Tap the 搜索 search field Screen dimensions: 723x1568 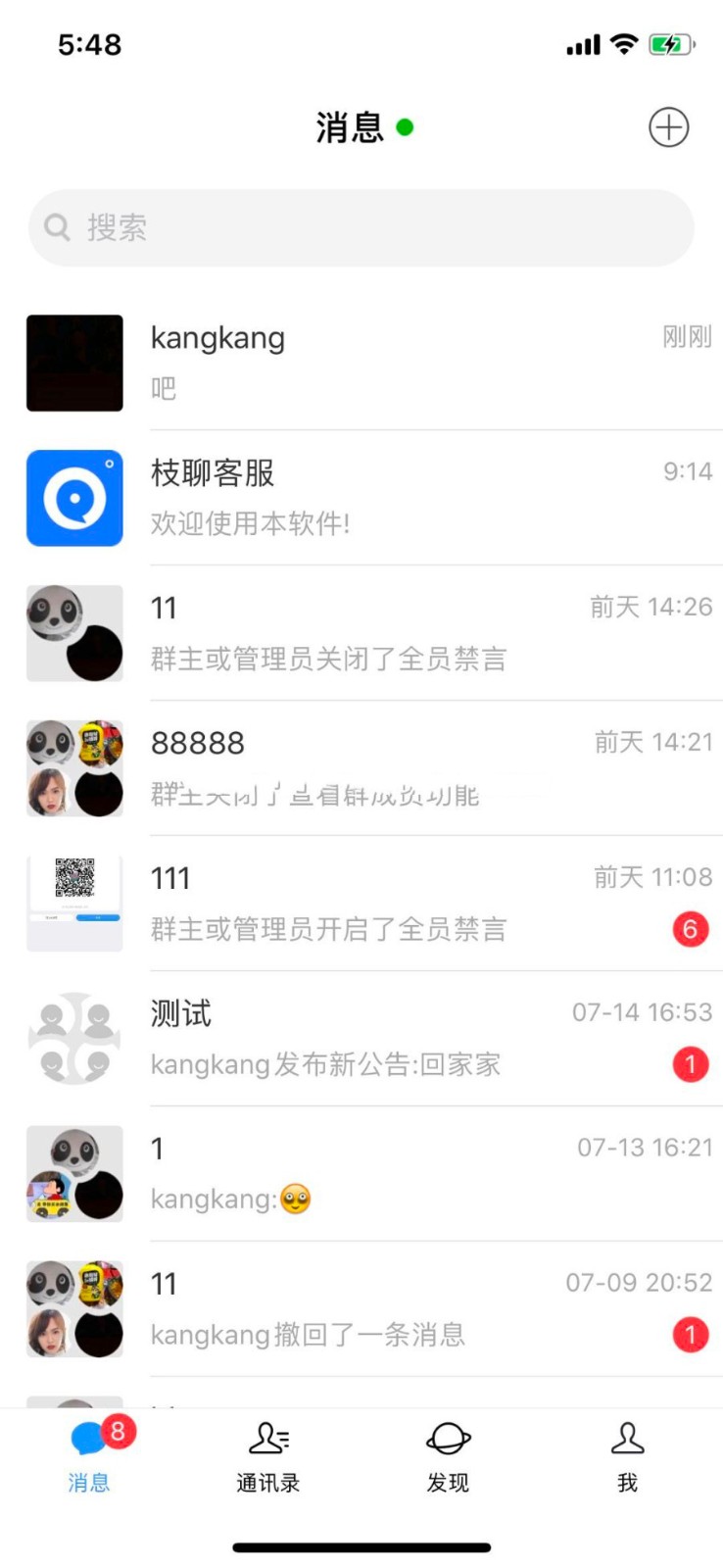pyautogui.click(x=361, y=228)
